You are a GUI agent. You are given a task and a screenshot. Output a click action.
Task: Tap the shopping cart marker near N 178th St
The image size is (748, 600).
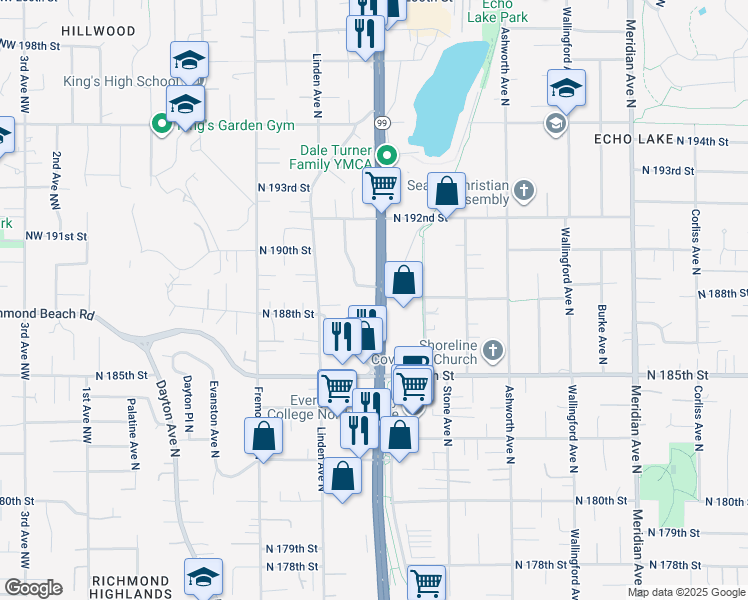pos(426,582)
